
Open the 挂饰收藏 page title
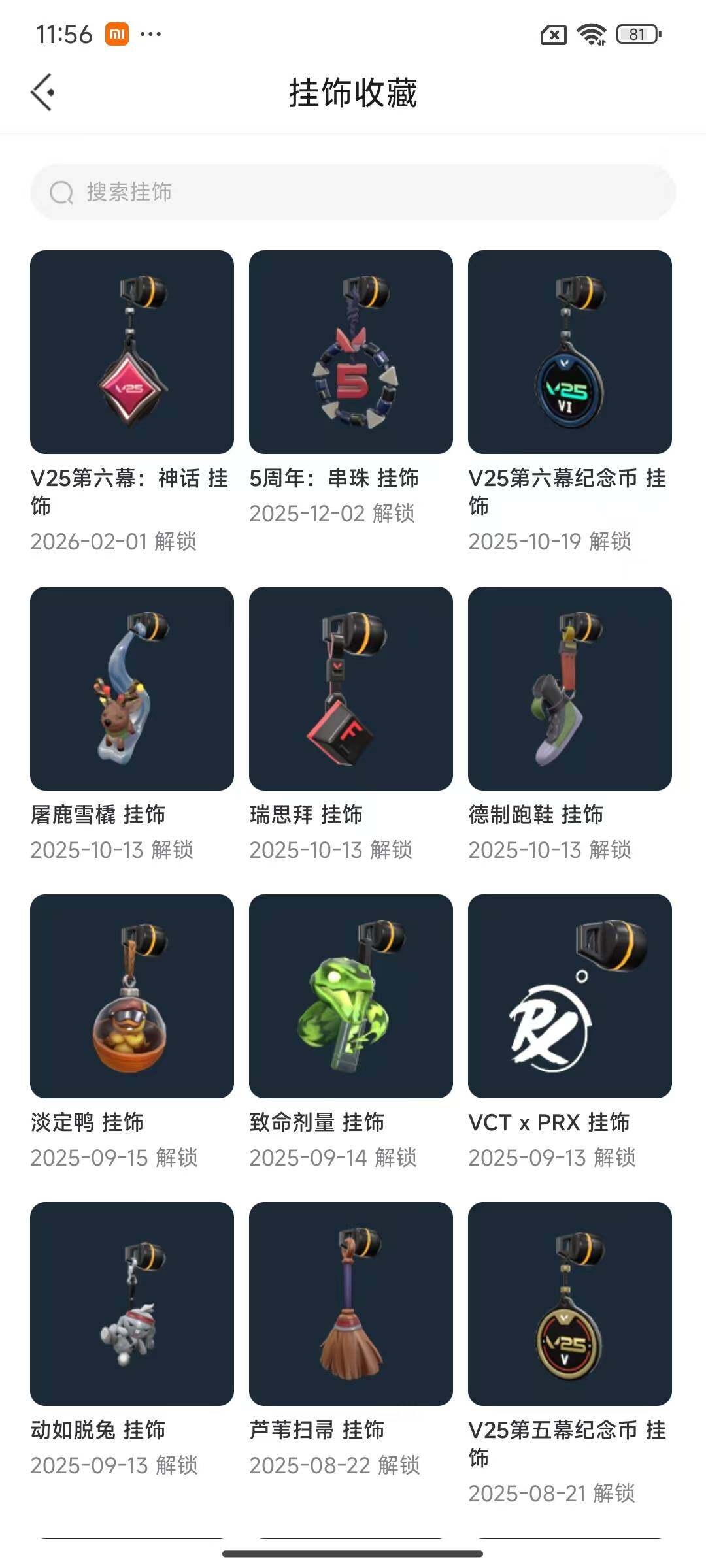pos(352,93)
